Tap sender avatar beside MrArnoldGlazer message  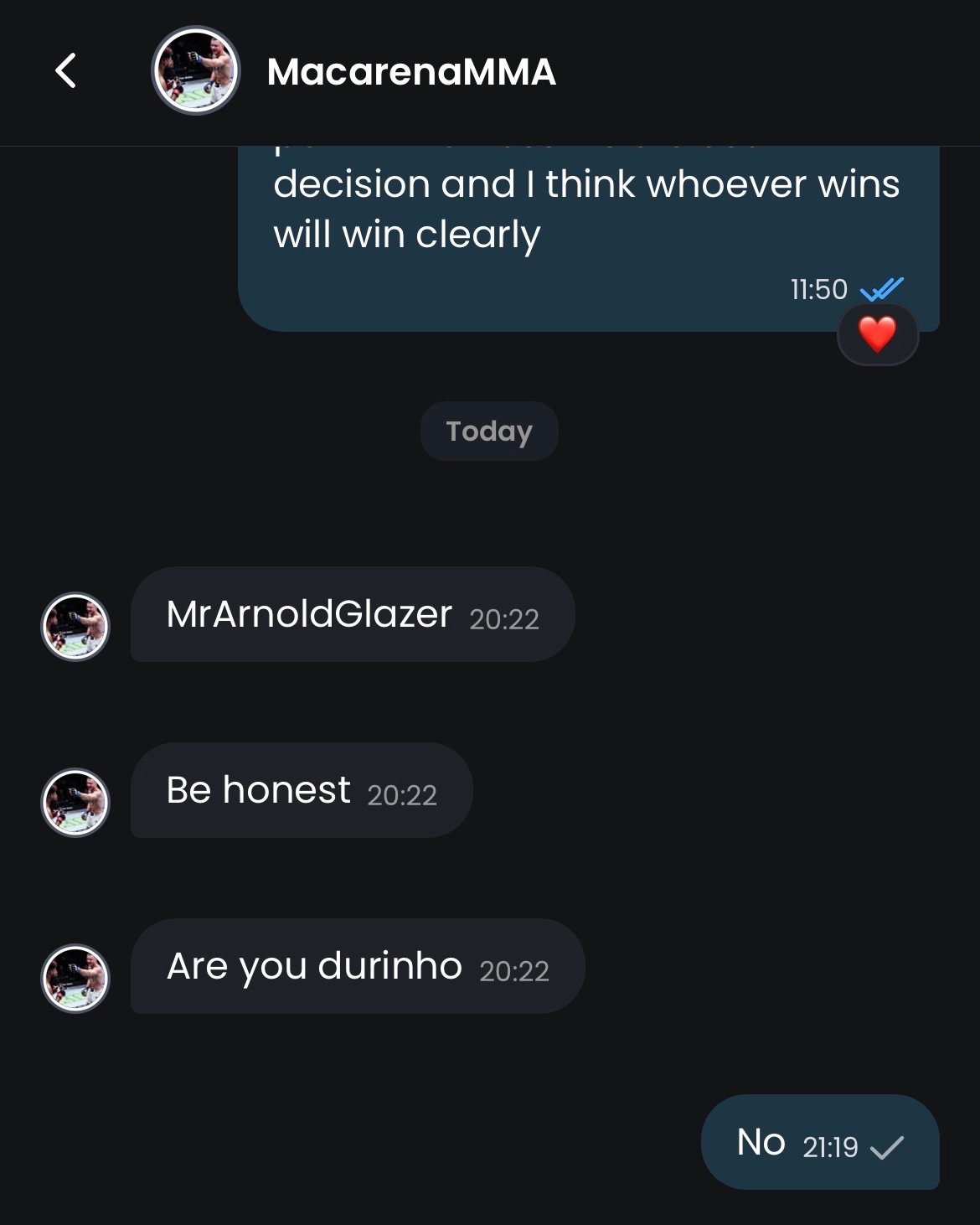click(x=75, y=627)
